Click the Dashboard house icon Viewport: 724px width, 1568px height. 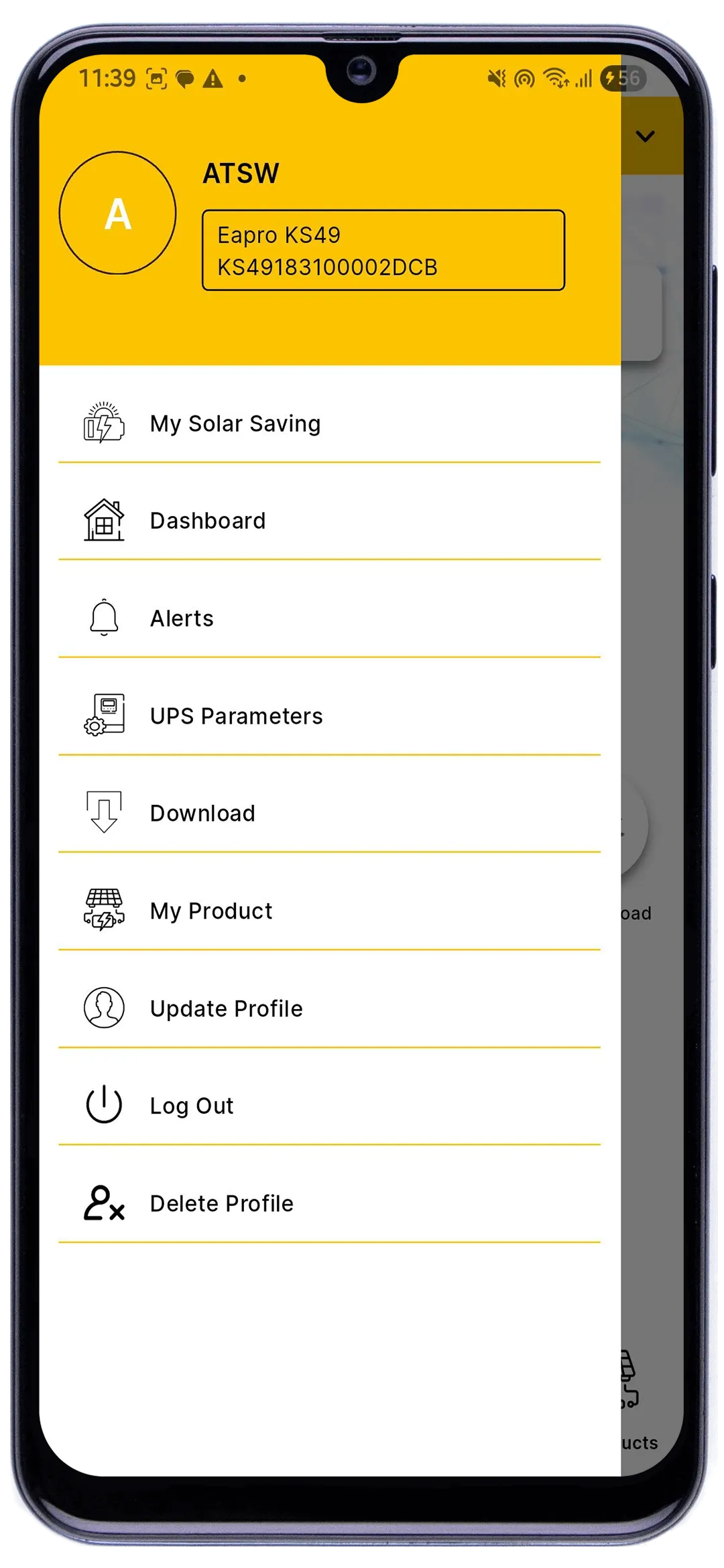[x=104, y=521]
